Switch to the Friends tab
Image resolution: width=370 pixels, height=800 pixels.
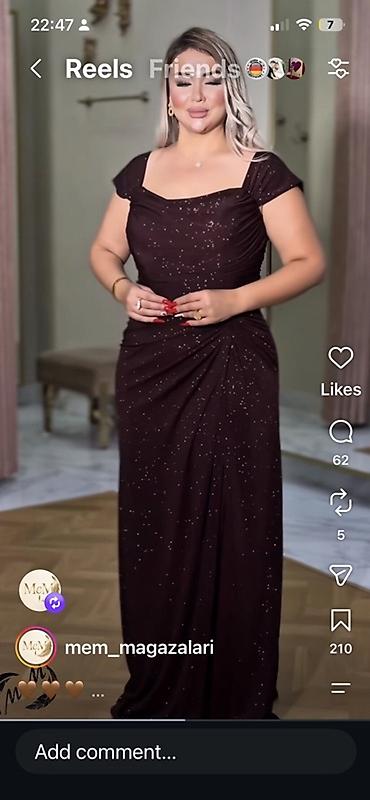tap(194, 69)
